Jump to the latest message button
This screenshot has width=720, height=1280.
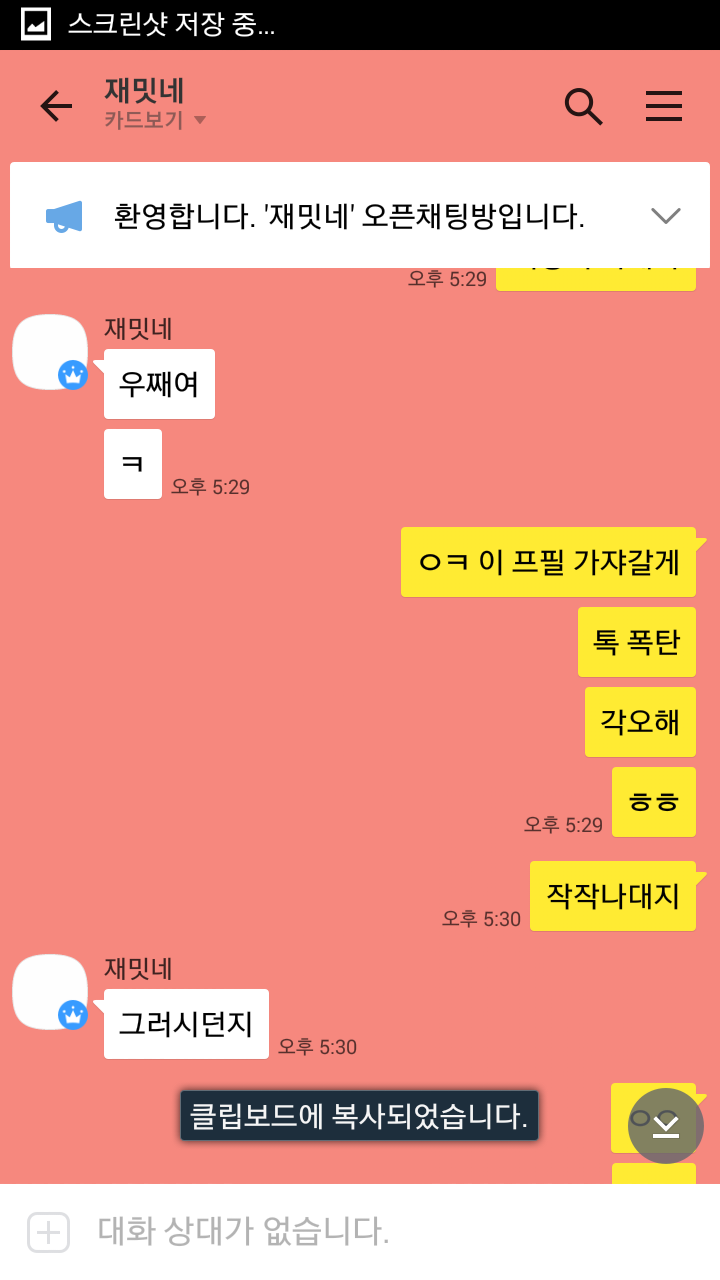coord(666,1126)
